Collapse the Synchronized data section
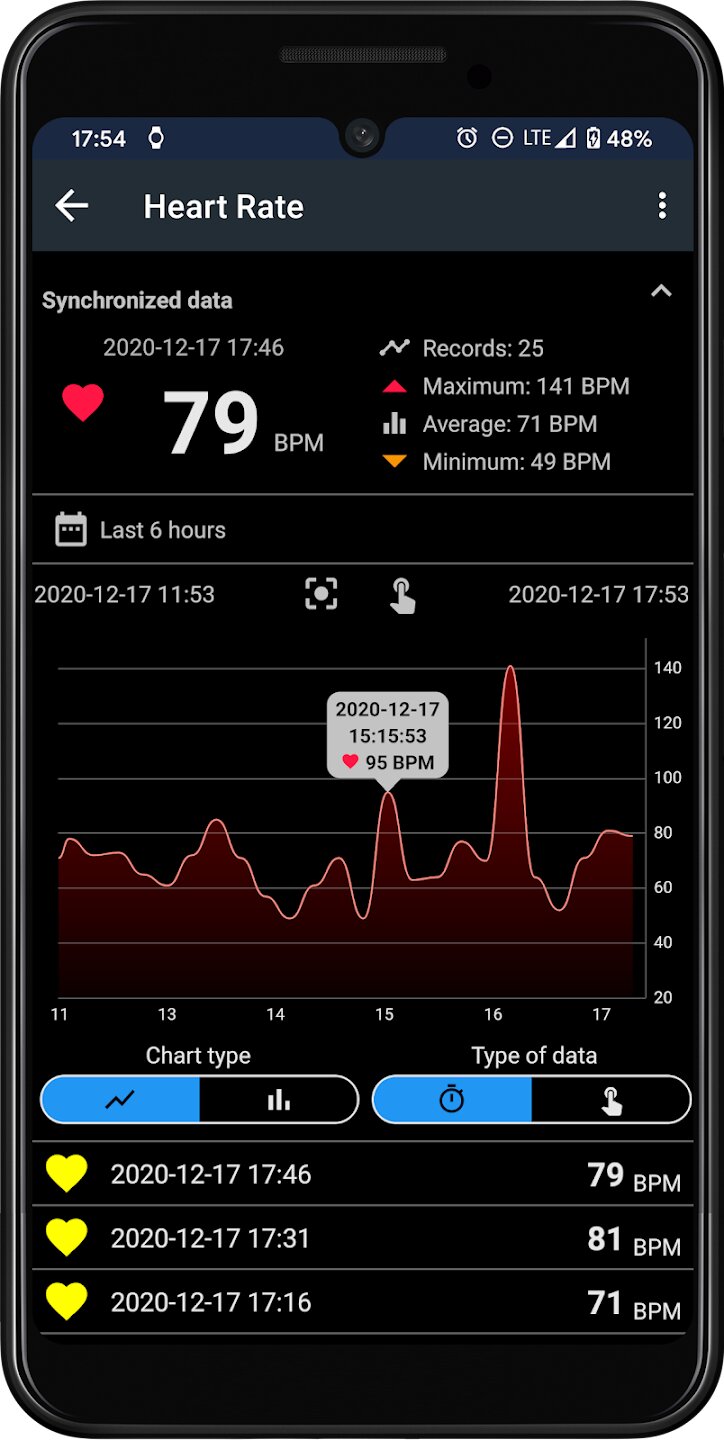This screenshot has width=724, height=1440. [x=661, y=291]
